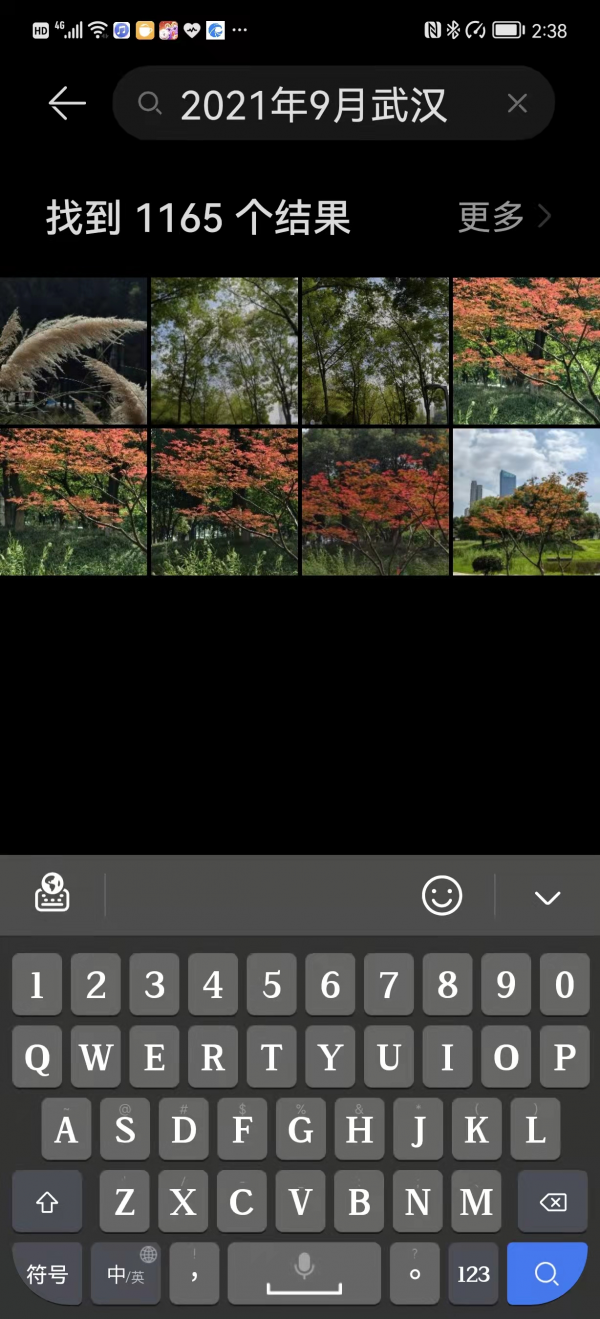
Task: Open the pampas grass photo
Action: pyautogui.click(x=74, y=351)
